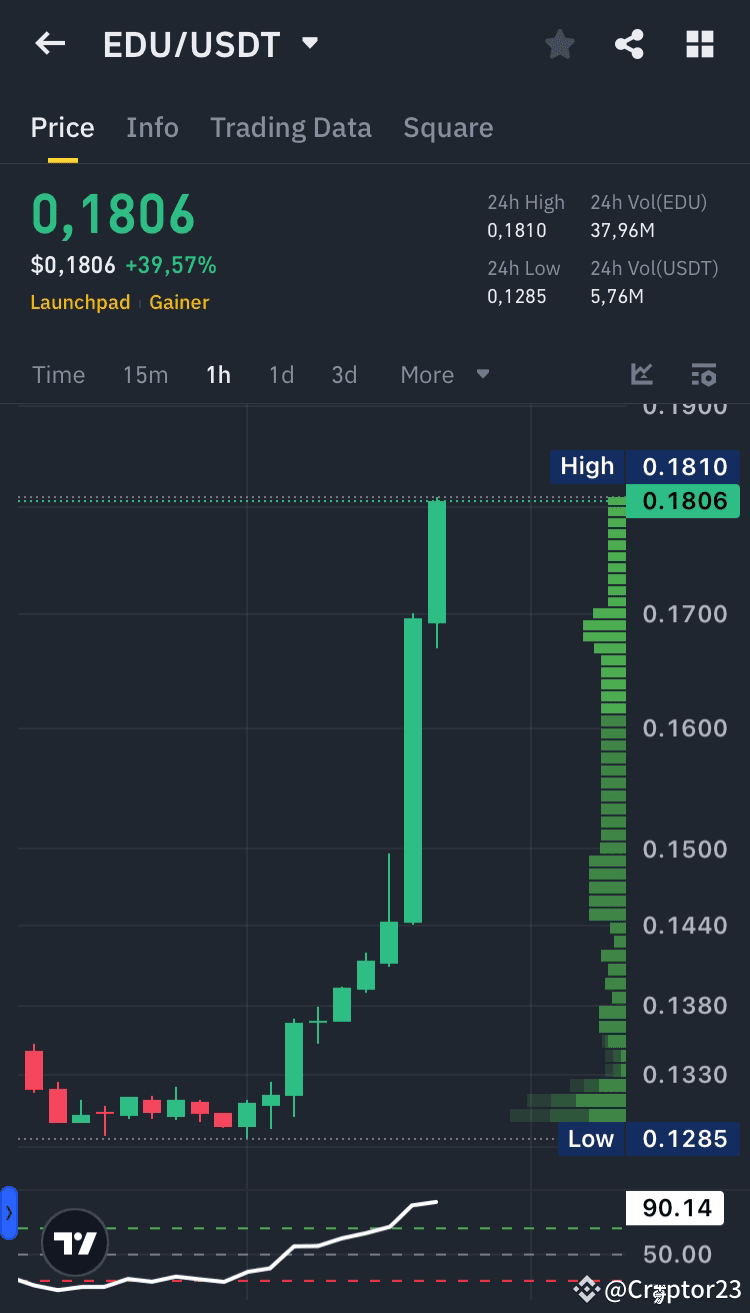Tap the Launchpad label
750x1313 pixels.
(x=80, y=302)
